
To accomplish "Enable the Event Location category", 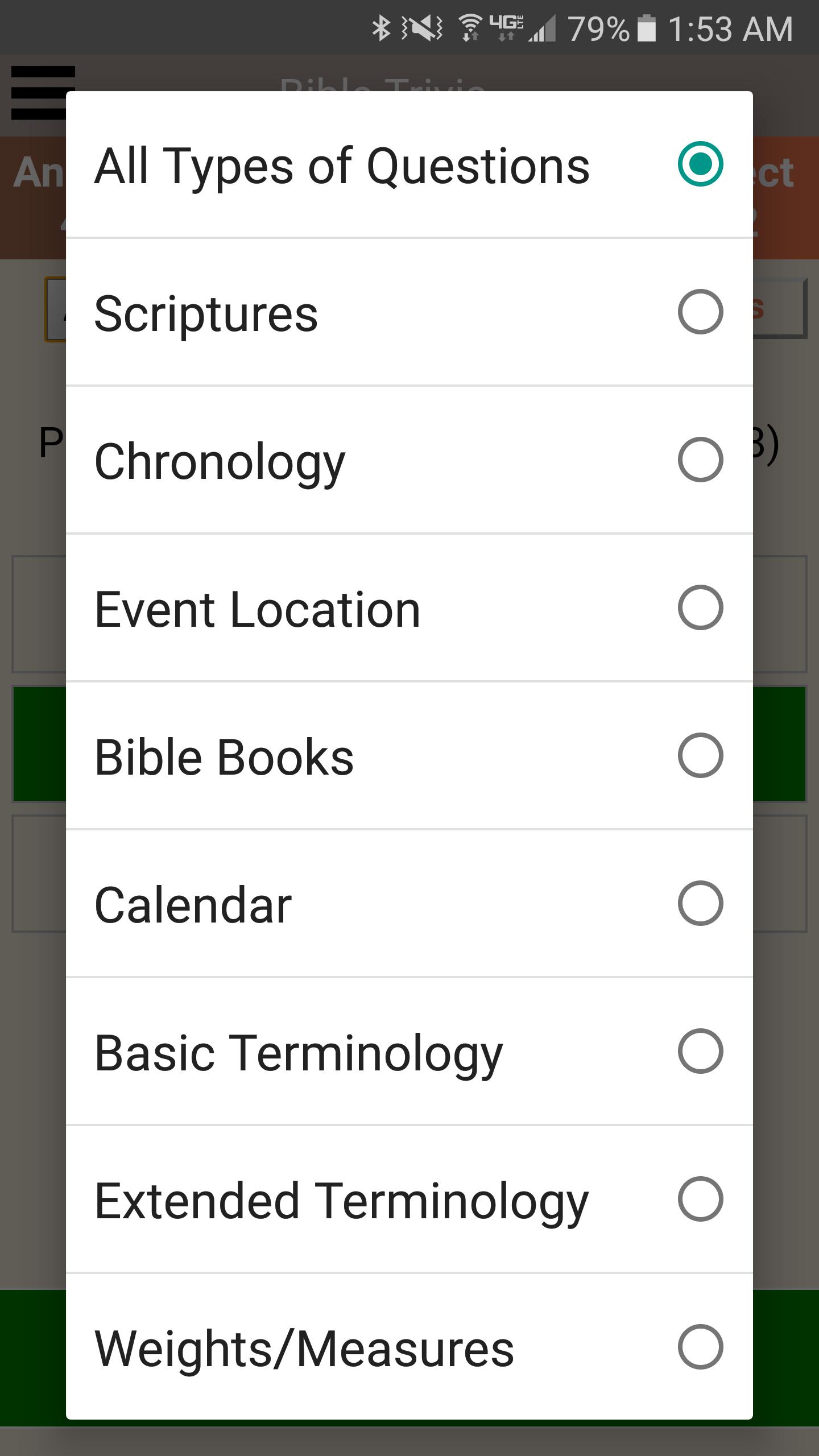I will [701, 608].
